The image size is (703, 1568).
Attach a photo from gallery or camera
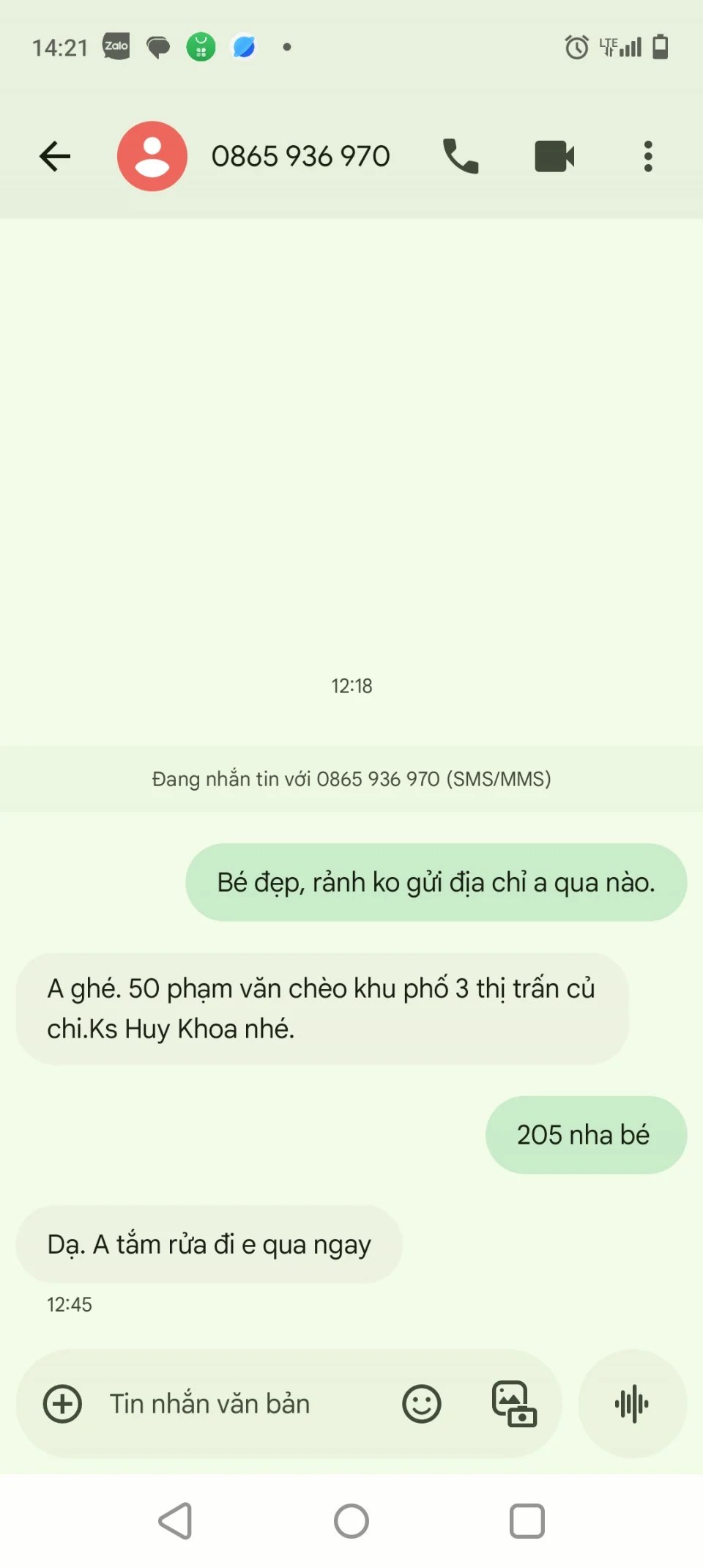click(x=514, y=1404)
